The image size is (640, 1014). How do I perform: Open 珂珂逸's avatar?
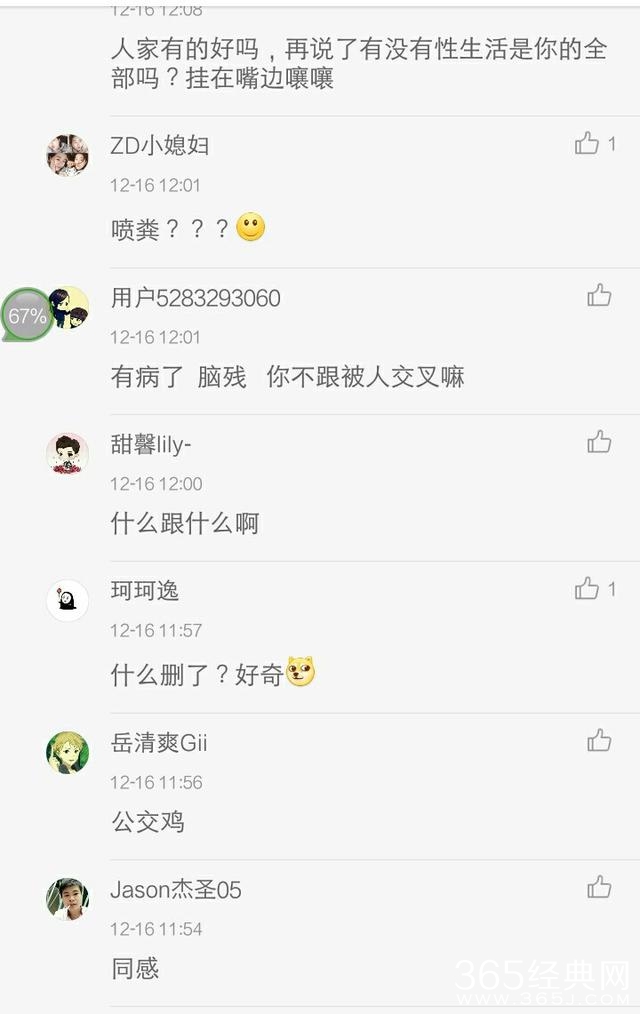coord(67,601)
